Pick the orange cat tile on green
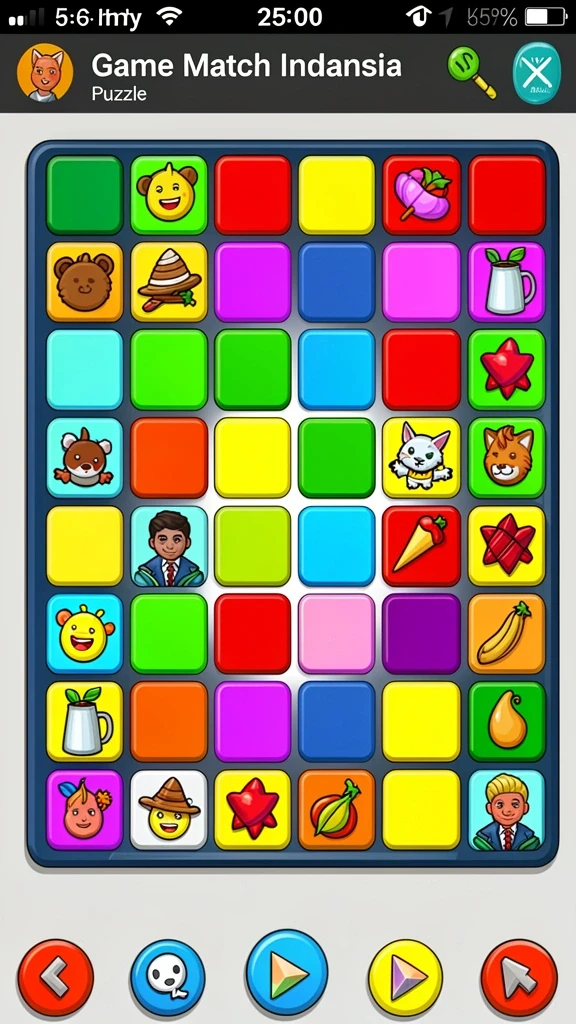The image size is (576, 1024). pyautogui.click(x=507, y=458)
